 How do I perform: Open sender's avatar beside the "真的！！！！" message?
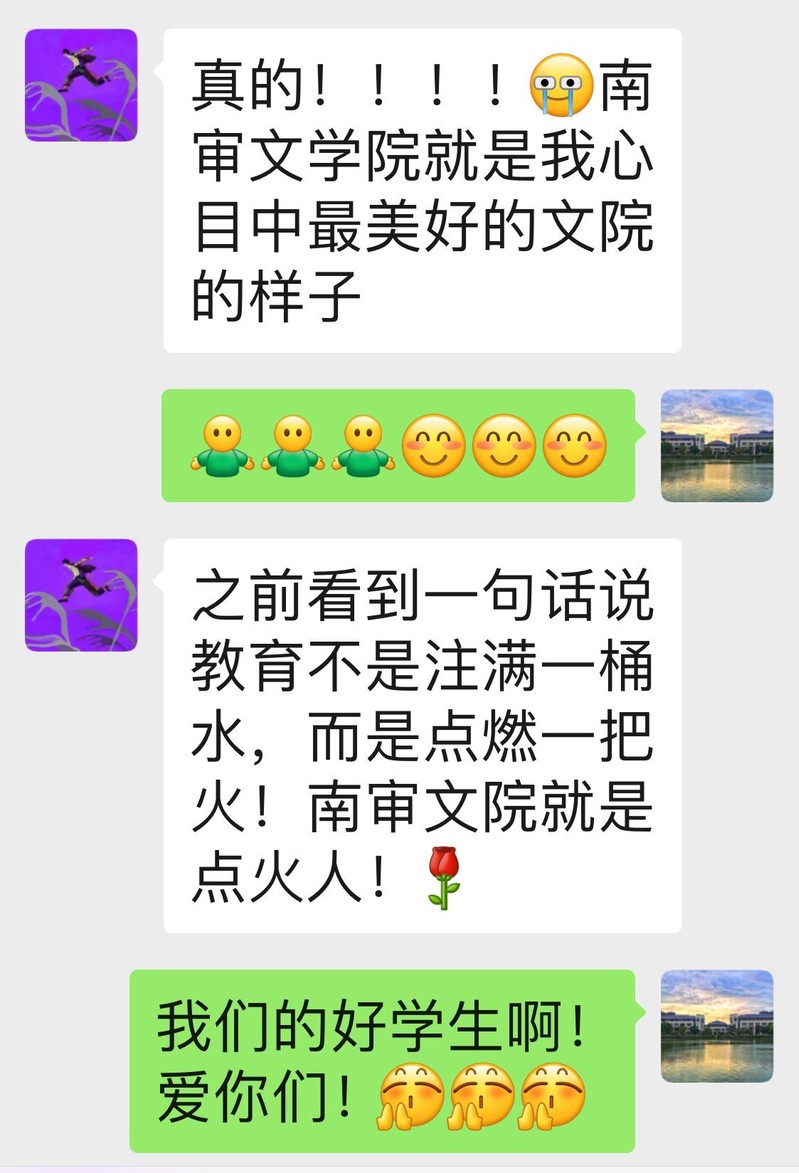(81, 85)
